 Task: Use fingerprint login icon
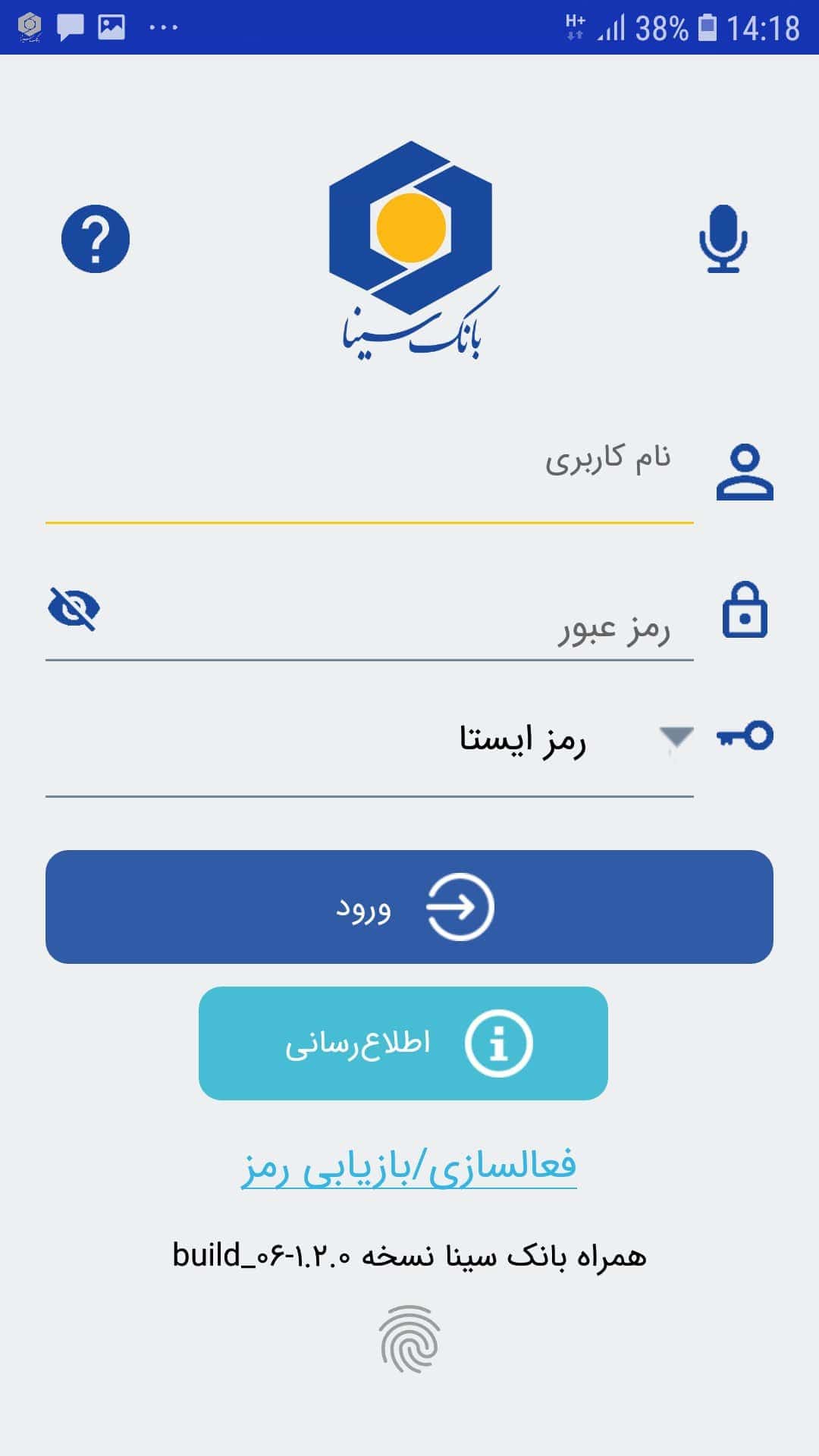tap(409, 1338)
